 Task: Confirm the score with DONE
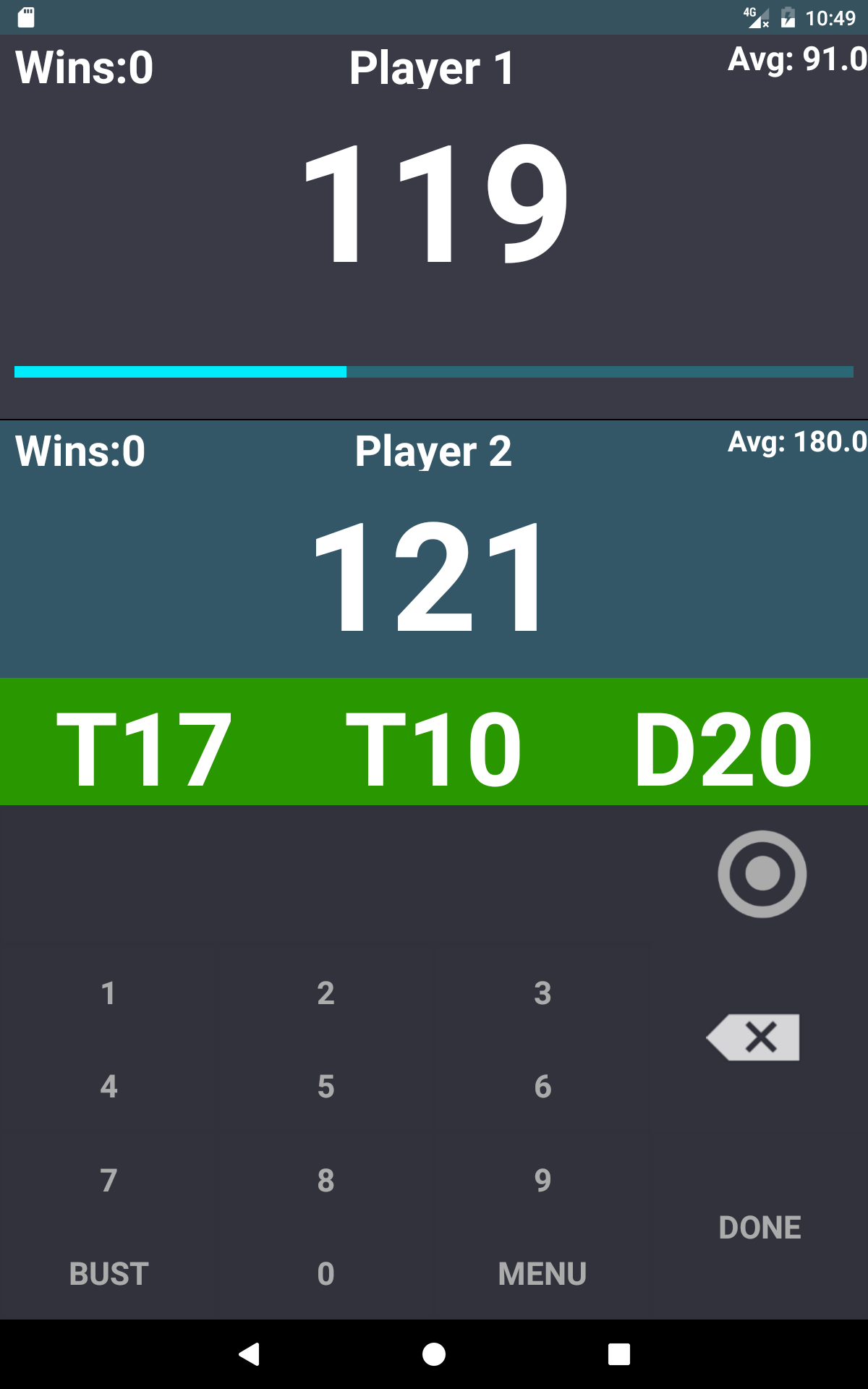pos(759,1228)
